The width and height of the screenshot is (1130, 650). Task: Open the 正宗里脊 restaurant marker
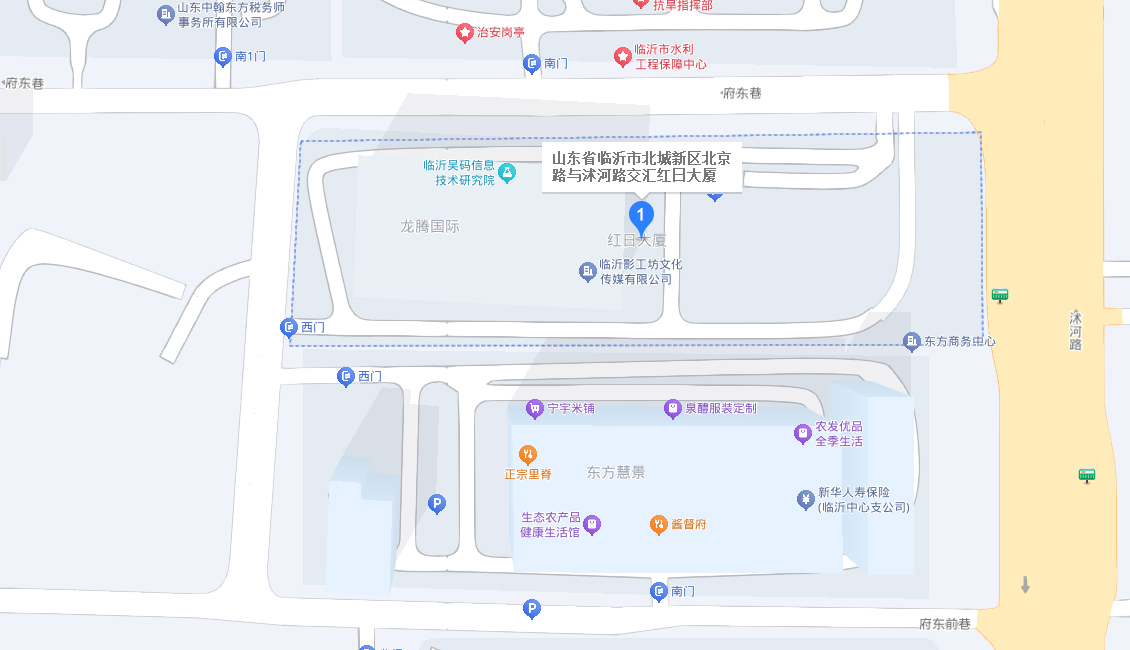coord(528,455)
